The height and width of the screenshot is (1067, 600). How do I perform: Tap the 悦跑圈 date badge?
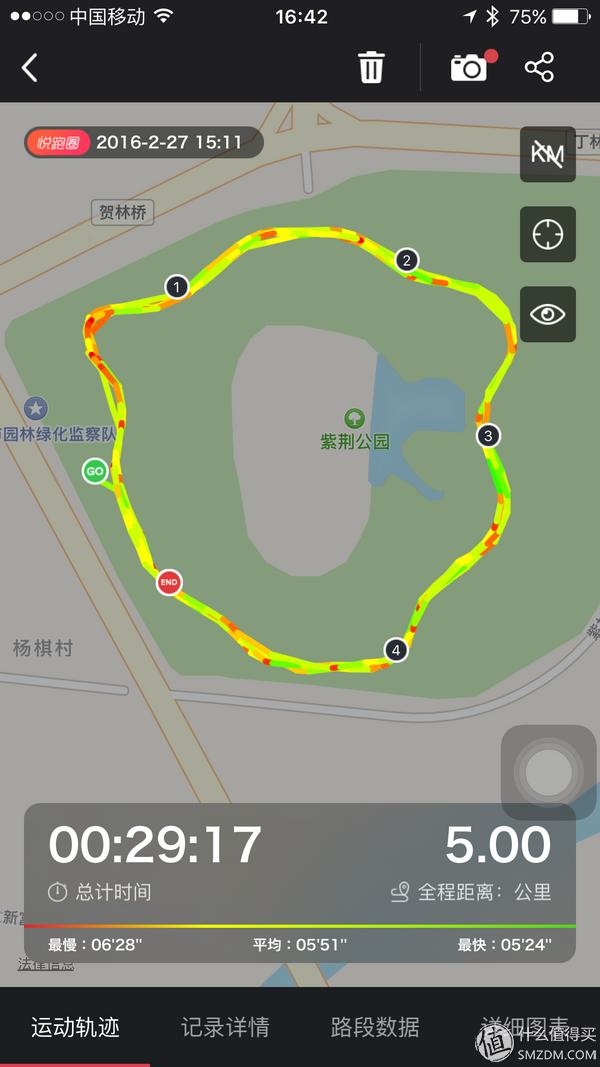coord(143,142)
